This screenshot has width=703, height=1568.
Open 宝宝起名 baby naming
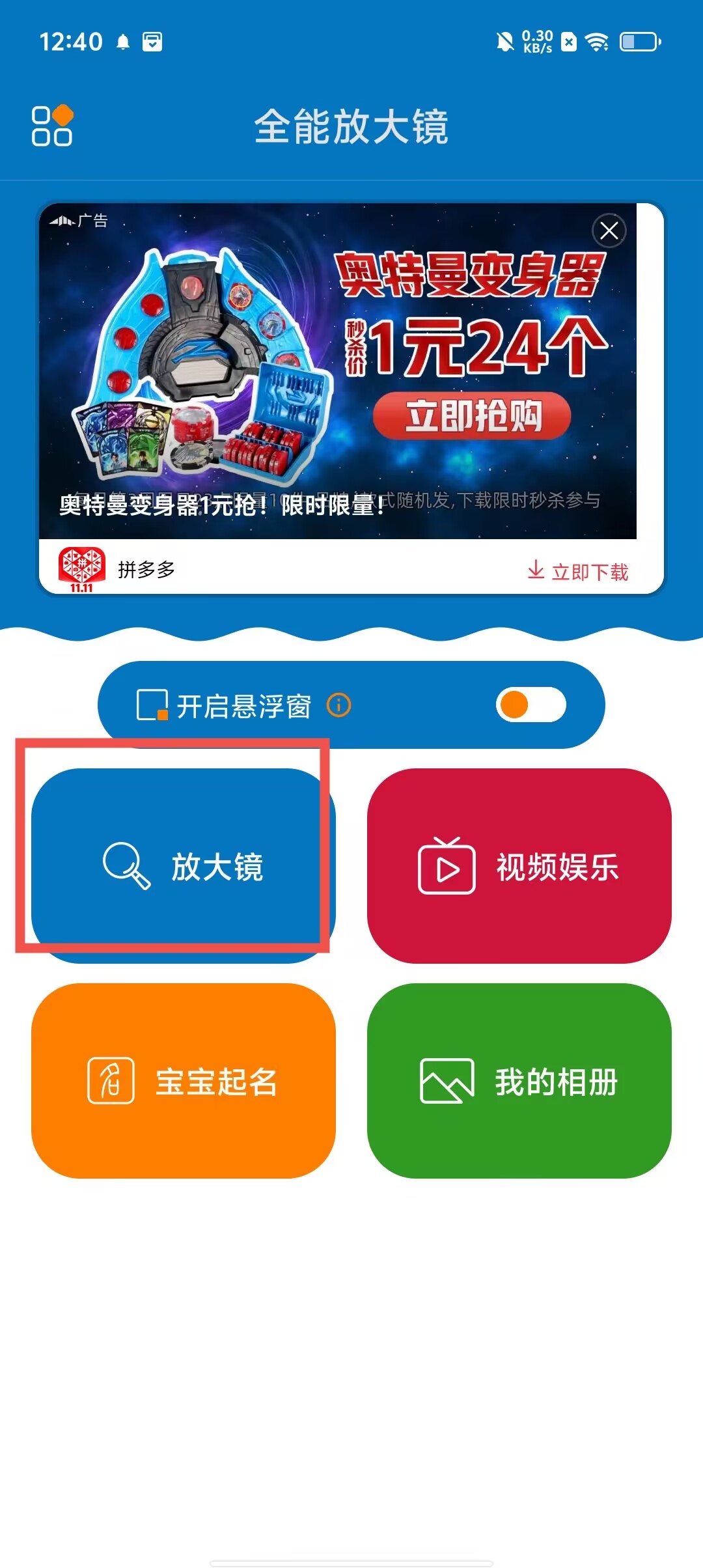click(183, 1080)
